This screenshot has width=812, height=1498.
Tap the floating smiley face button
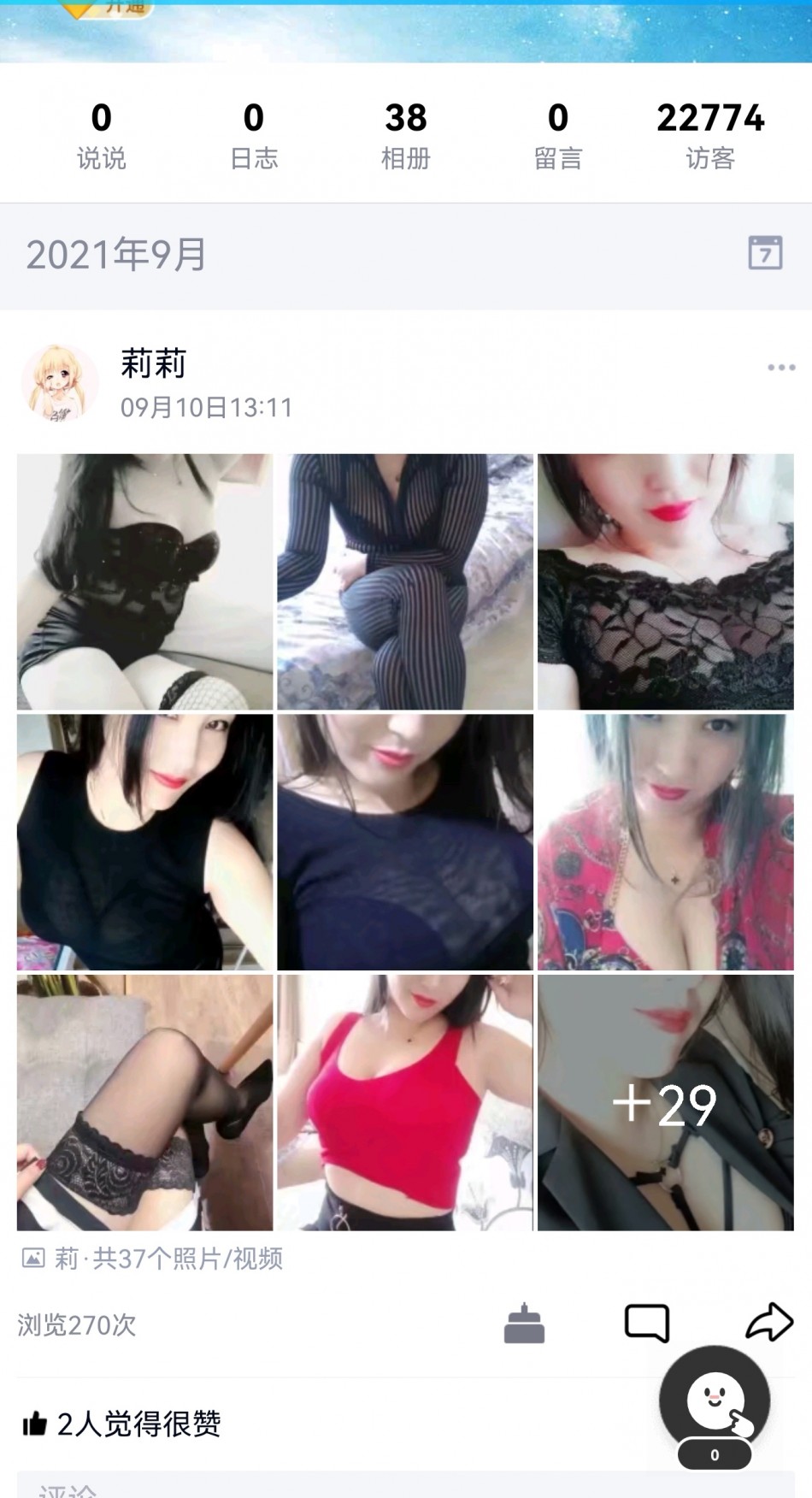click(715, 1401)
